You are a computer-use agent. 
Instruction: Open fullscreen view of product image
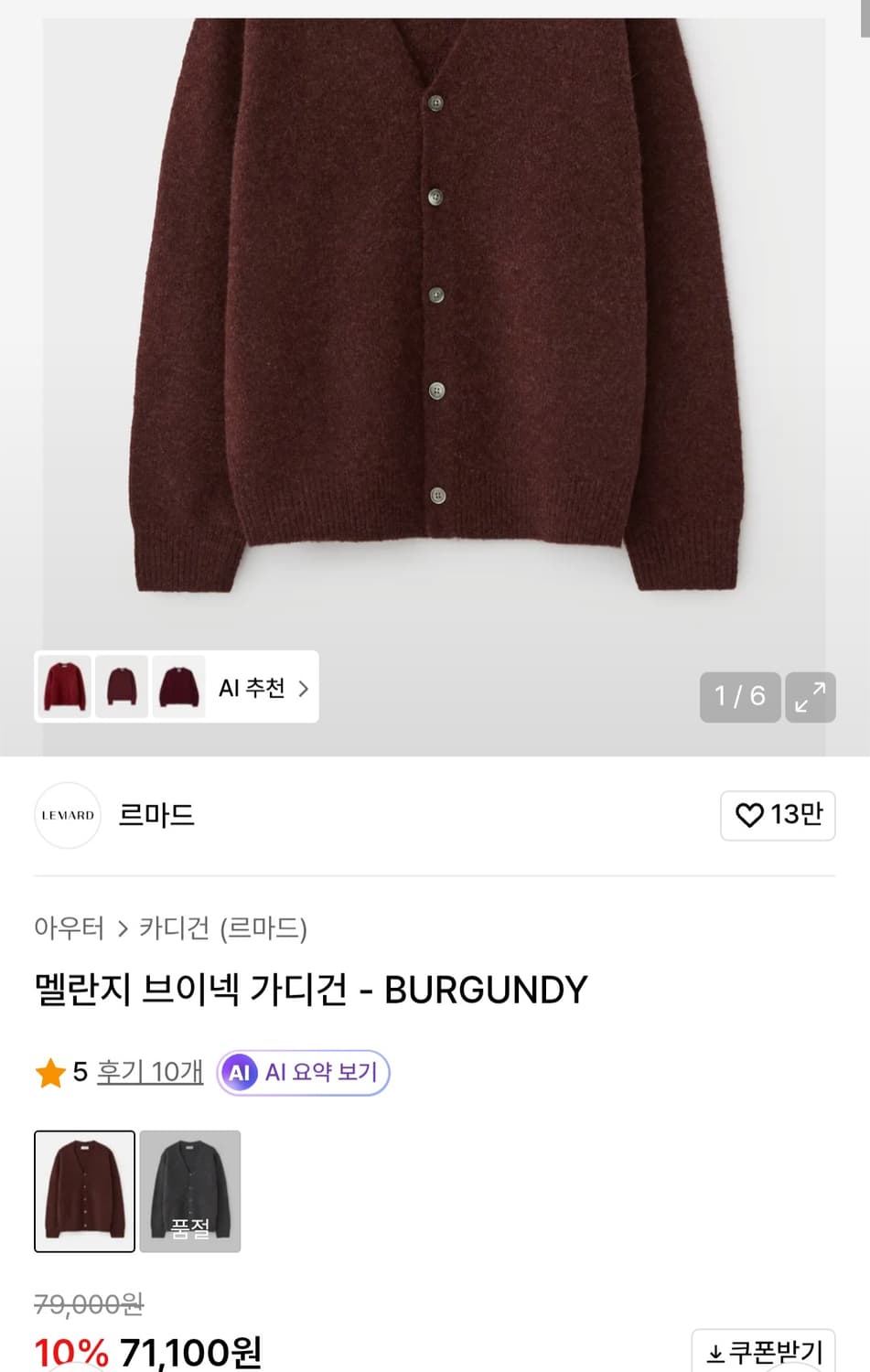point(810,697)
